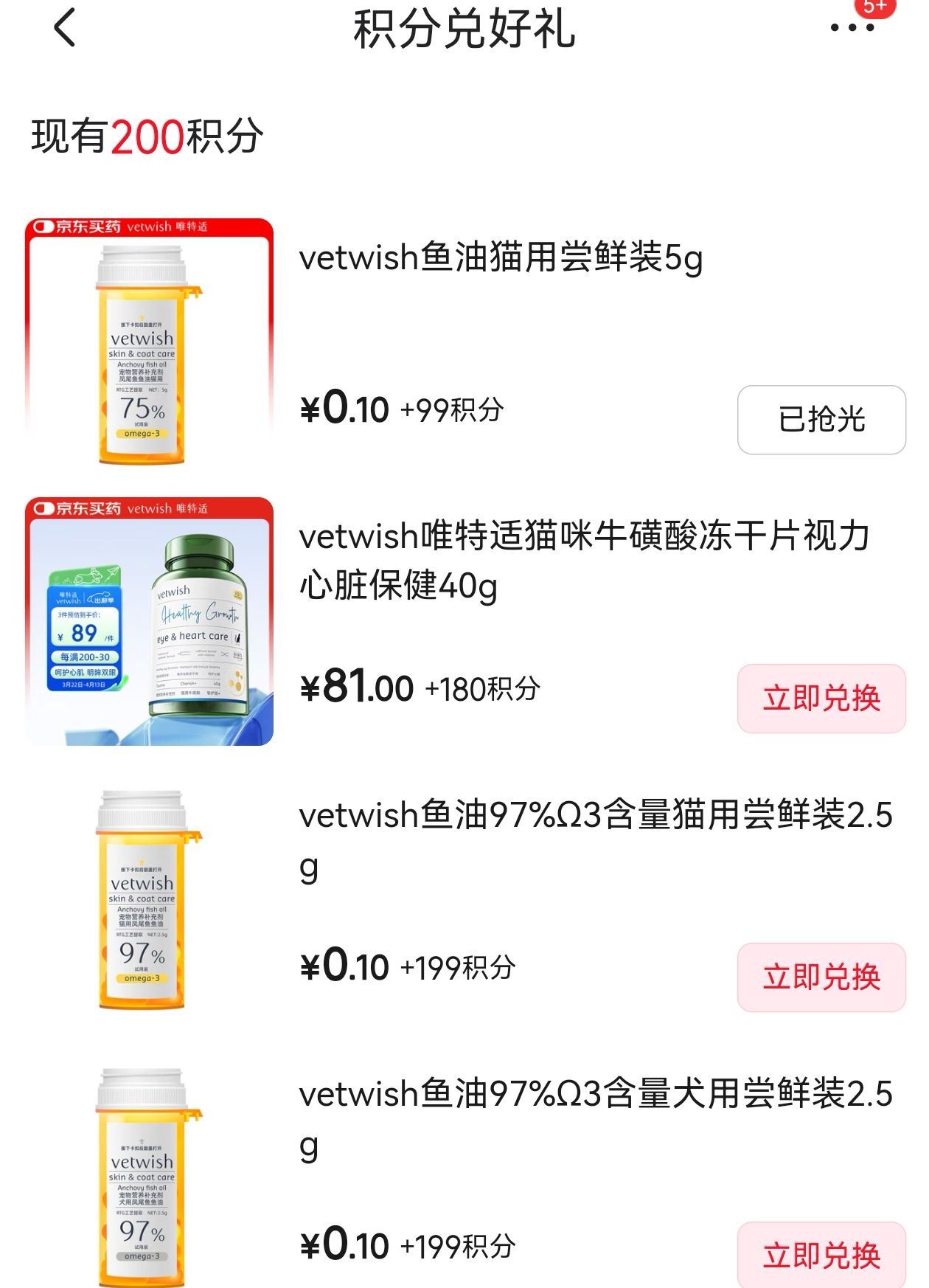Screen dimensions: 929x1288
Task: Open the vetwish鱼油猫用尝鲜装5g product image
Action: click(149, 342)
